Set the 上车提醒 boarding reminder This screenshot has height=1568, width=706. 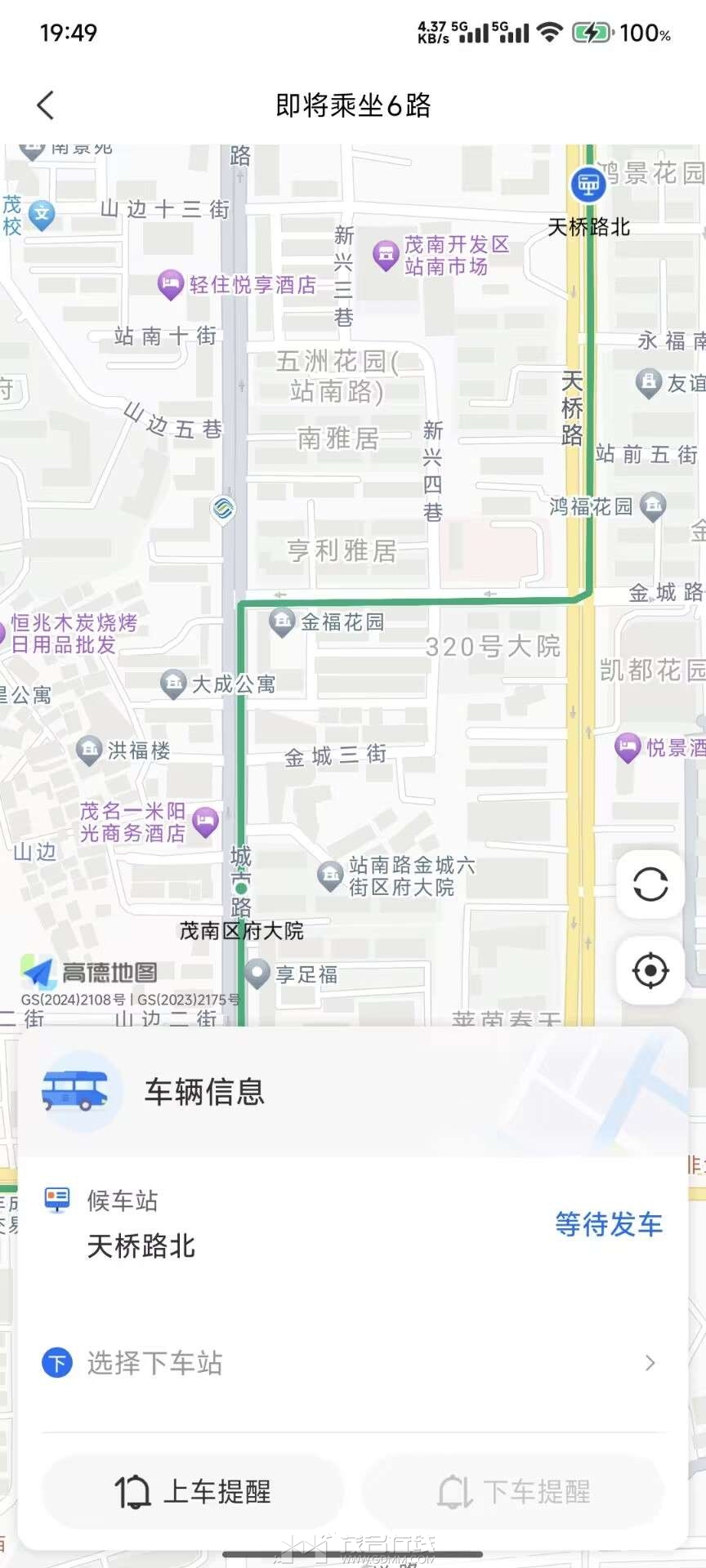tap(193, 1492)
